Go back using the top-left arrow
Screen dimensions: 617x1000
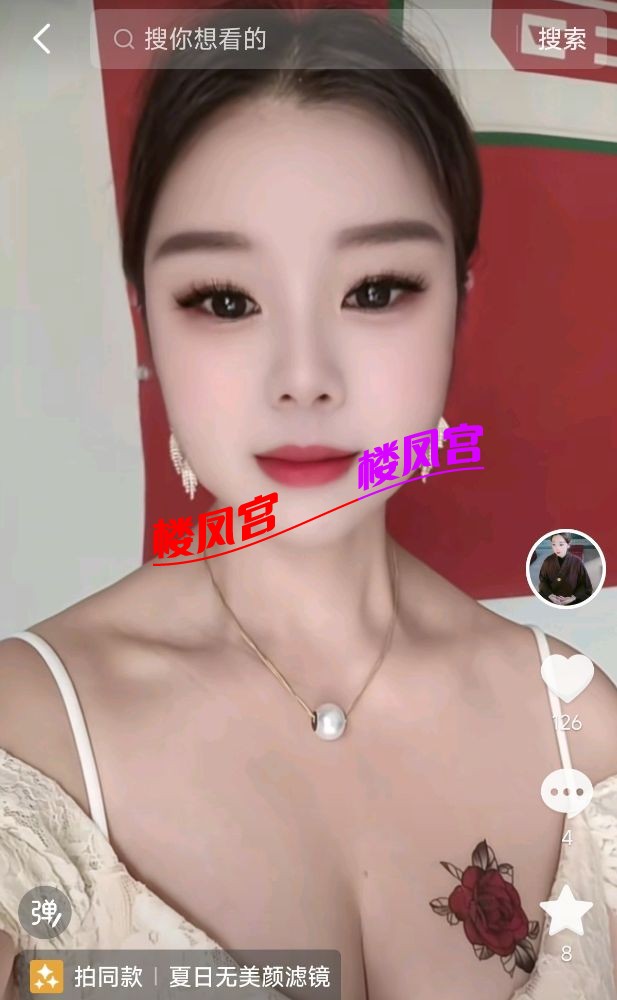[42, 39]
